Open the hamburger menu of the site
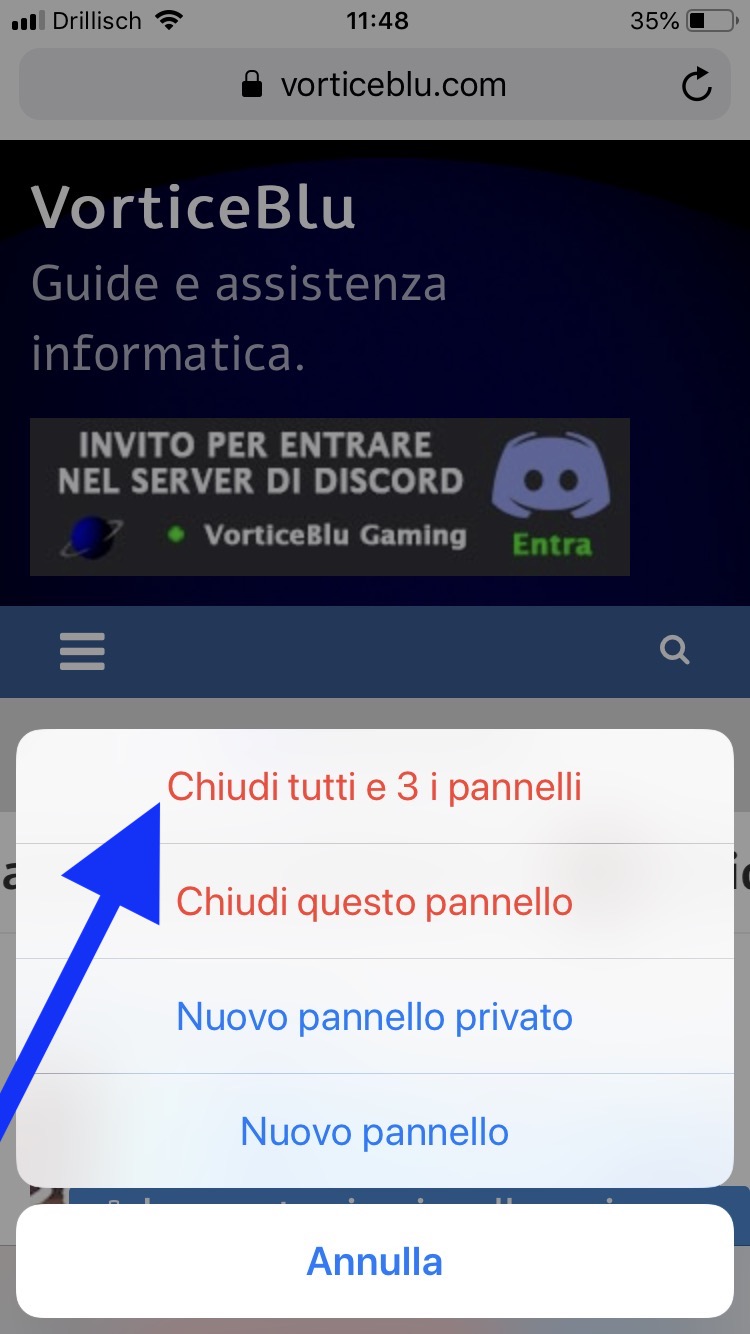750x1334 pixels. 82,651
